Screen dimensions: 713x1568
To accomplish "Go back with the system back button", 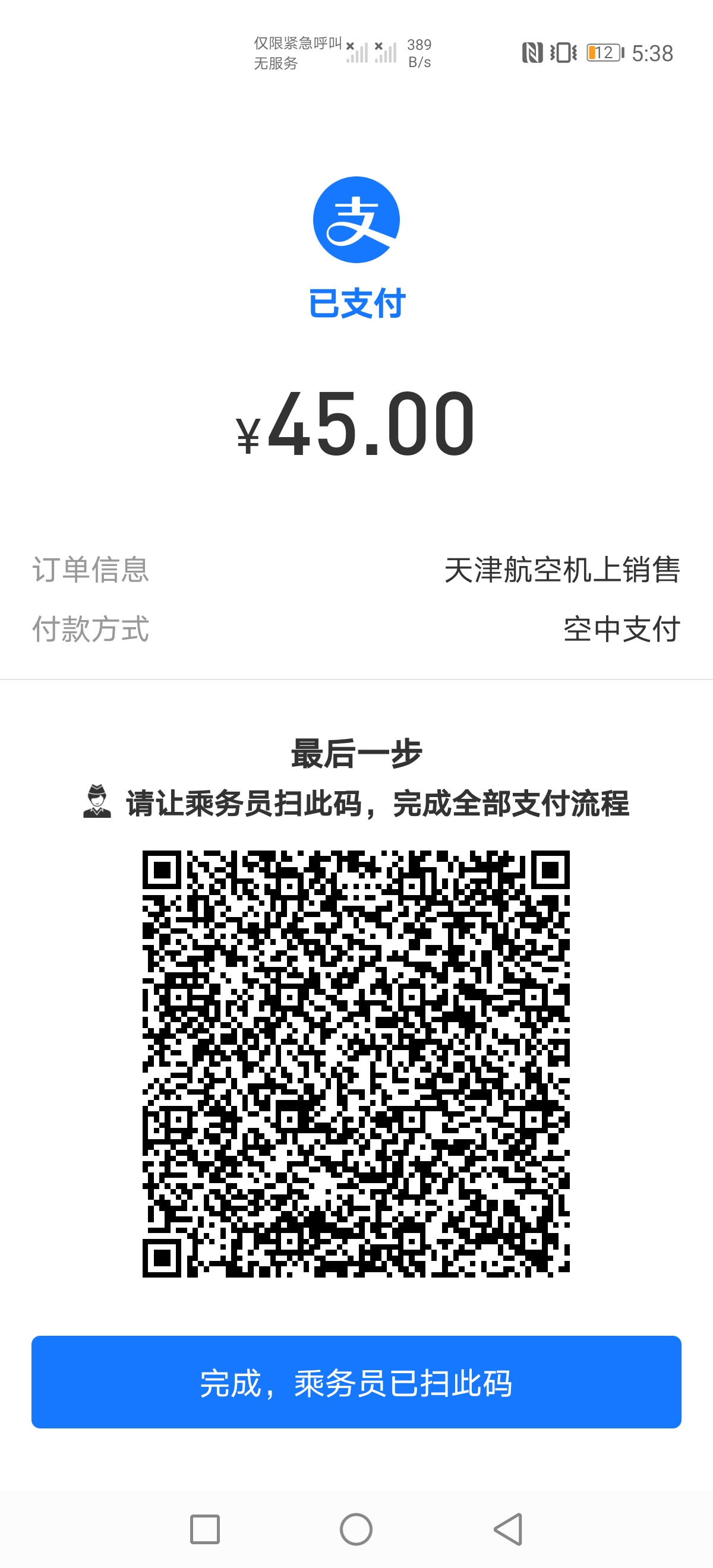I will click(509, 1529).
